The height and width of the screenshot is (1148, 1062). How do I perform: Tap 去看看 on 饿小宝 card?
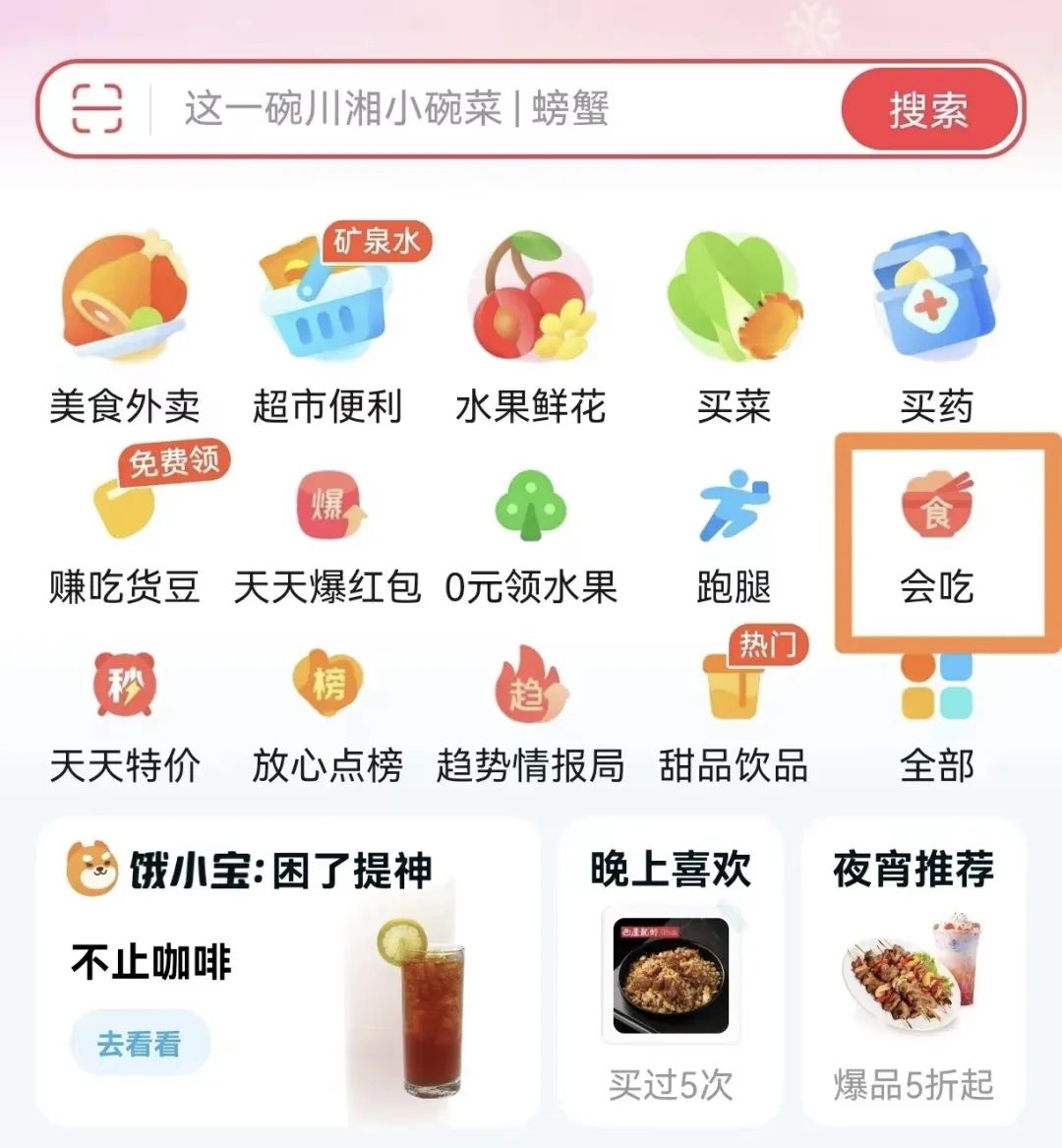[140, 1043]
